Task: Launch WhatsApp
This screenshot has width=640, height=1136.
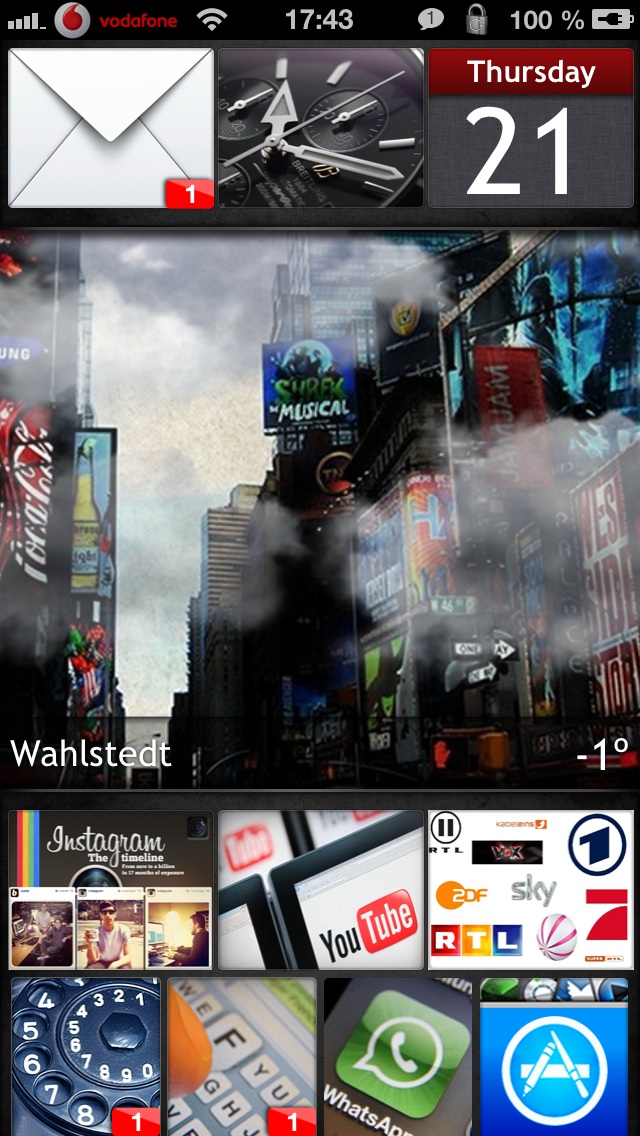Action: [x=398, y=1056]
